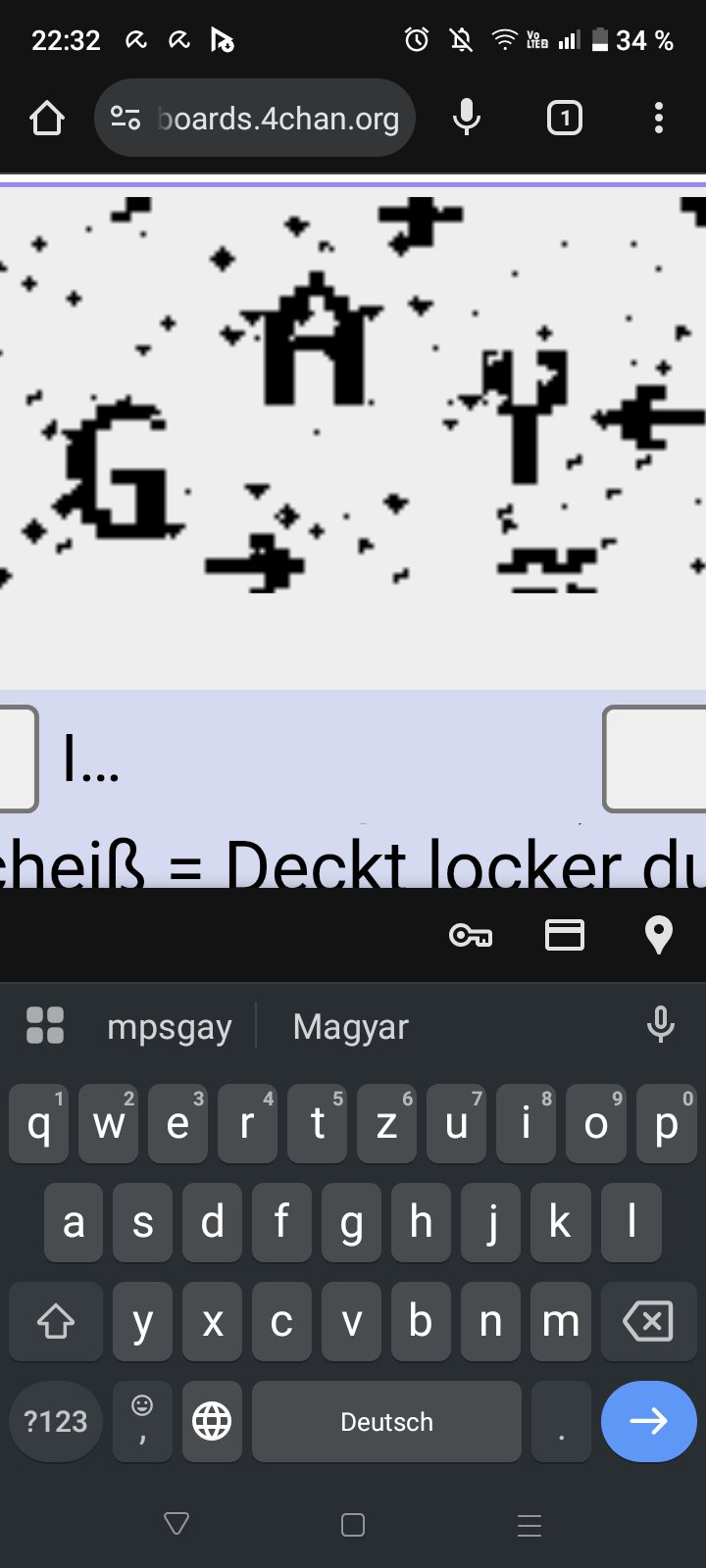Choose the keyboard suggestion "mpsgay"

pos(170,1026)
